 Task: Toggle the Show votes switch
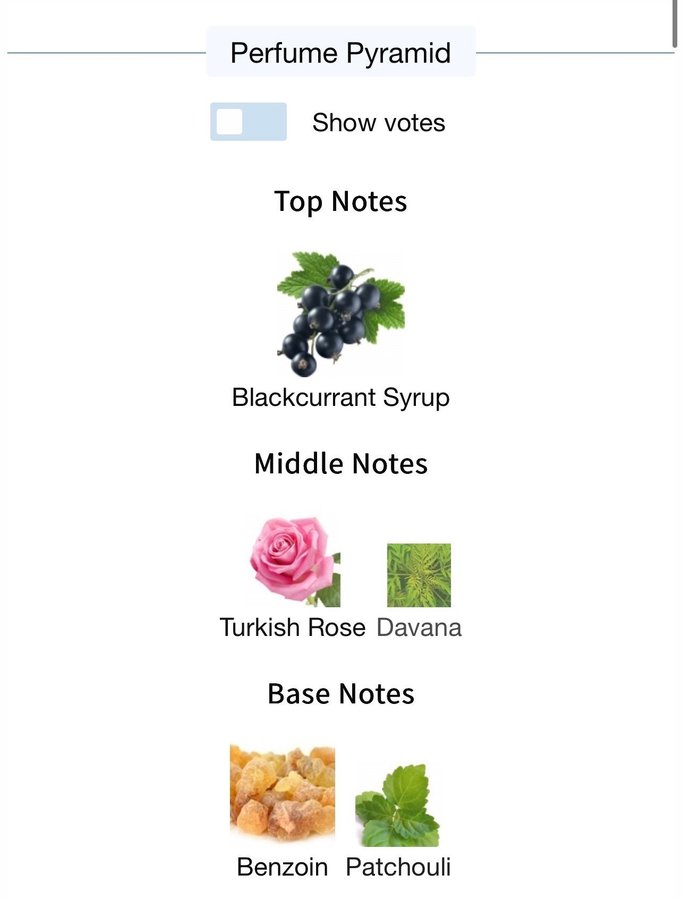248,122
